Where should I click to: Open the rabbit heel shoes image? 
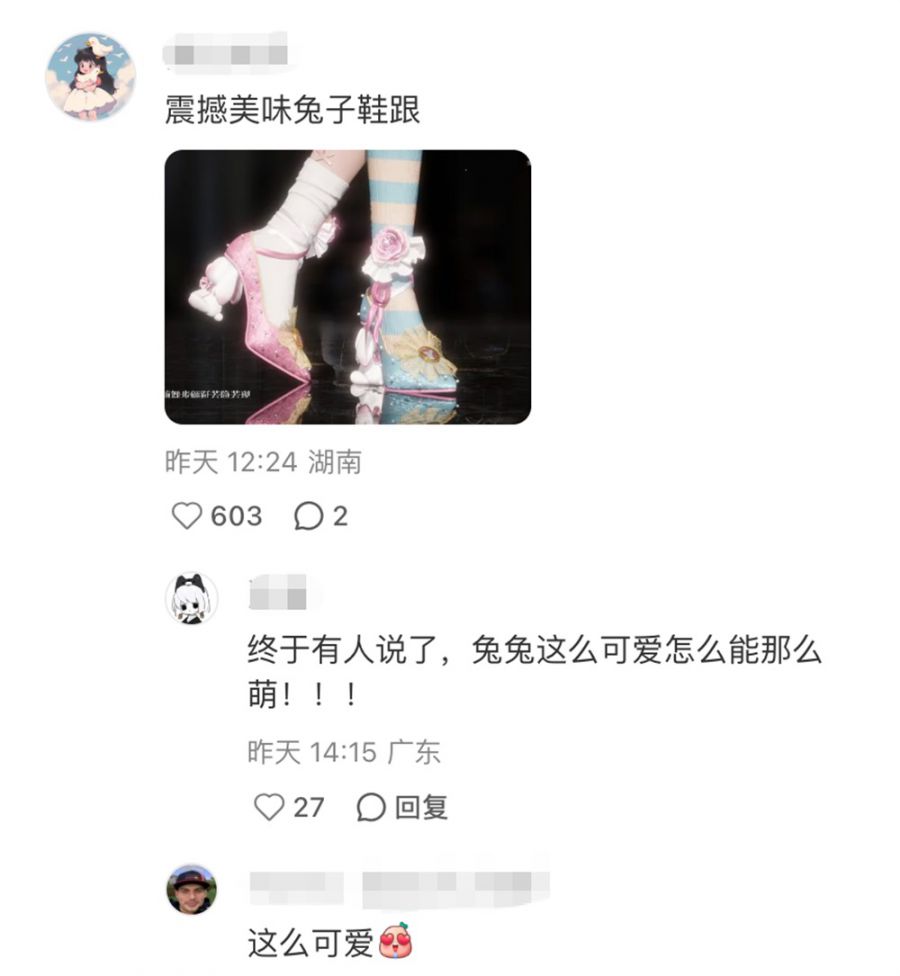(347, 287)
